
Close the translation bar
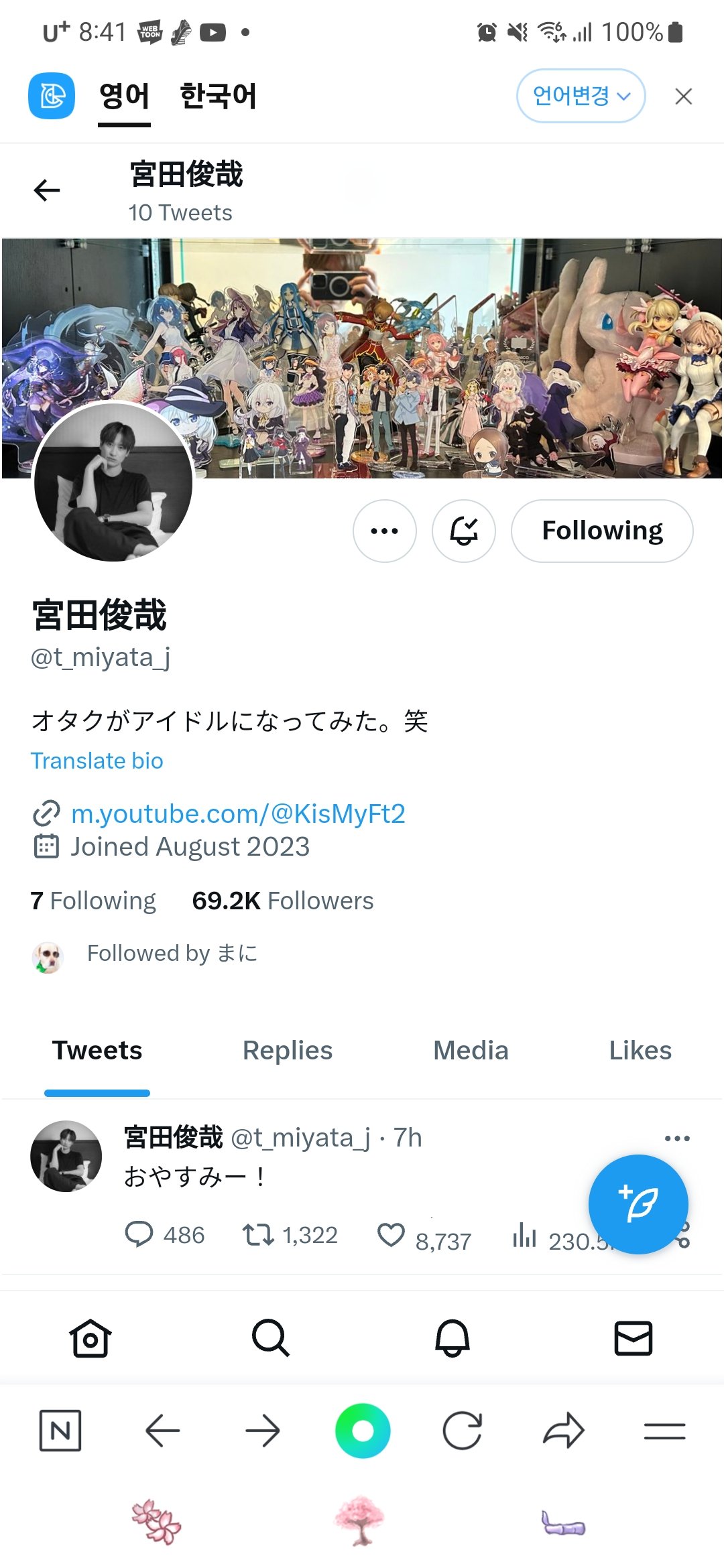tap(683, 96)
